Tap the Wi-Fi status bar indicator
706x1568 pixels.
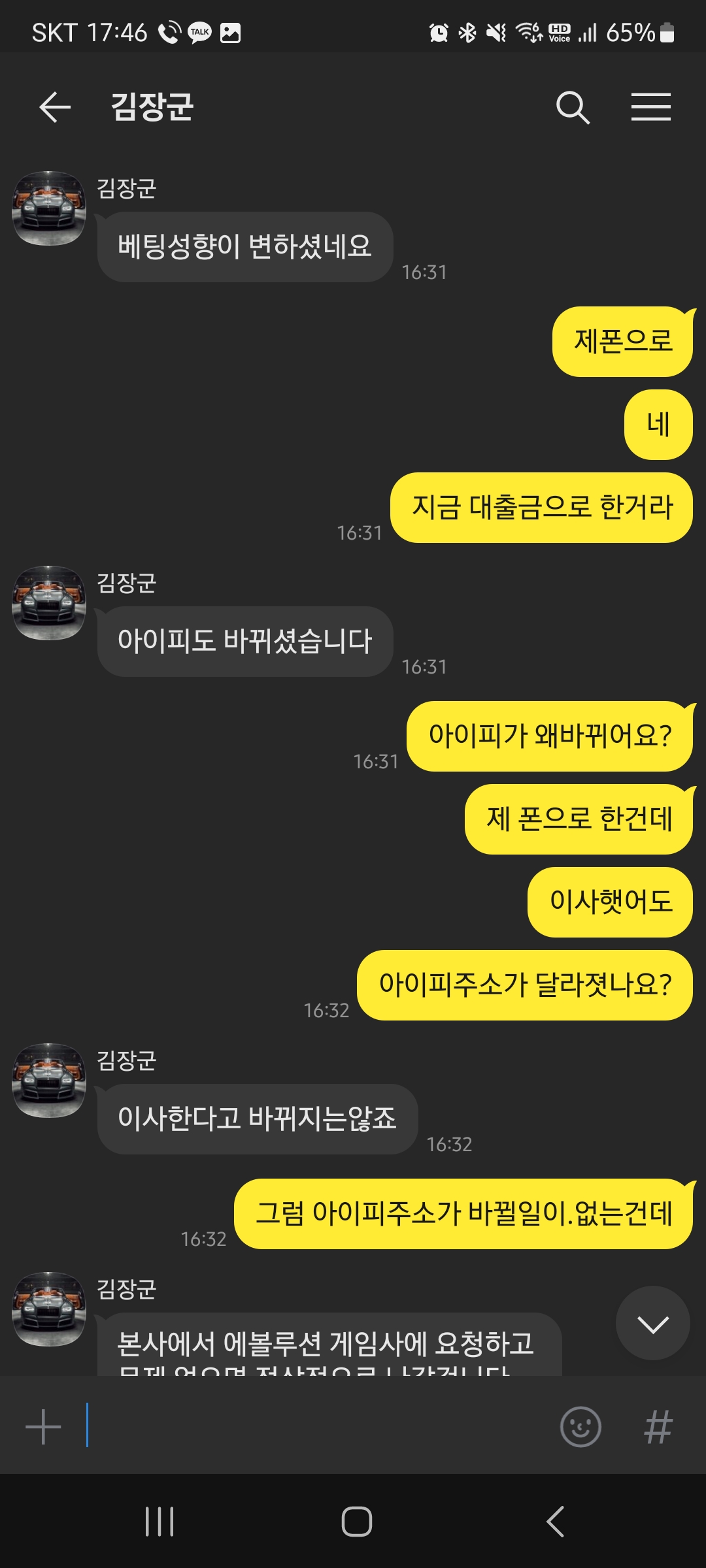click(529, 31)
